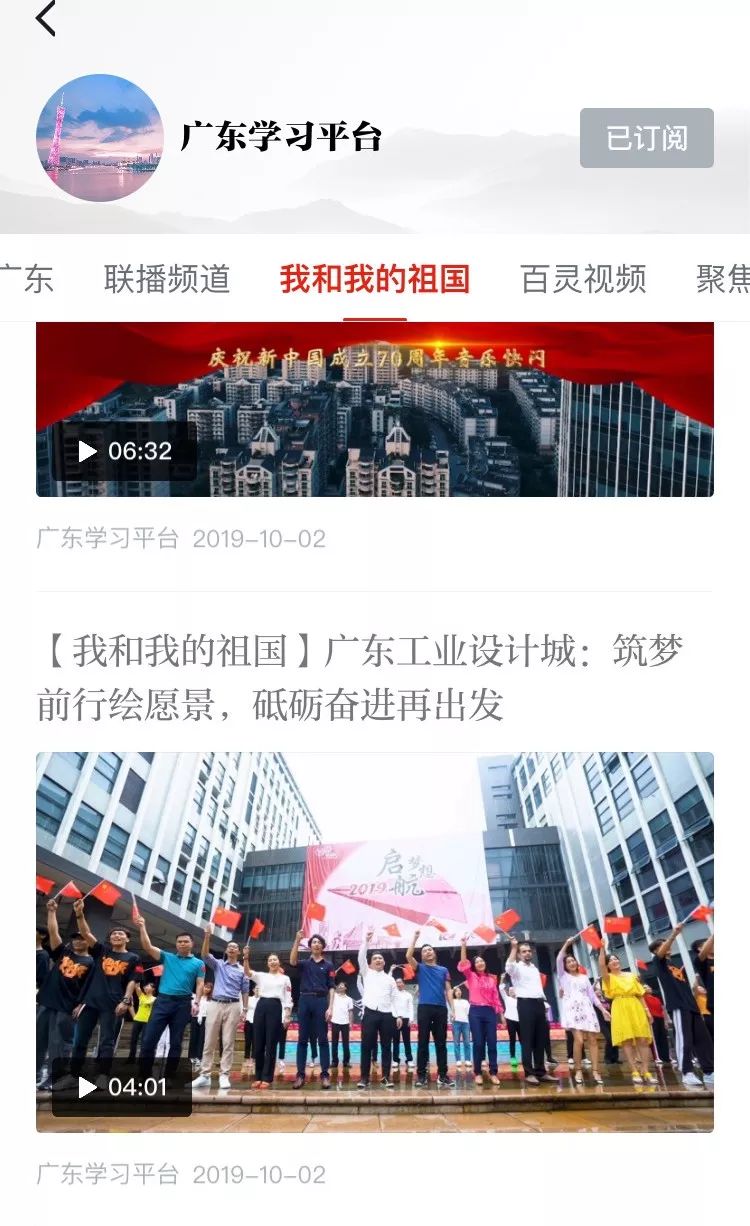750x1226 pixels.
Task: Go back using the top-left arrow
Action: (x=46, y=19)
